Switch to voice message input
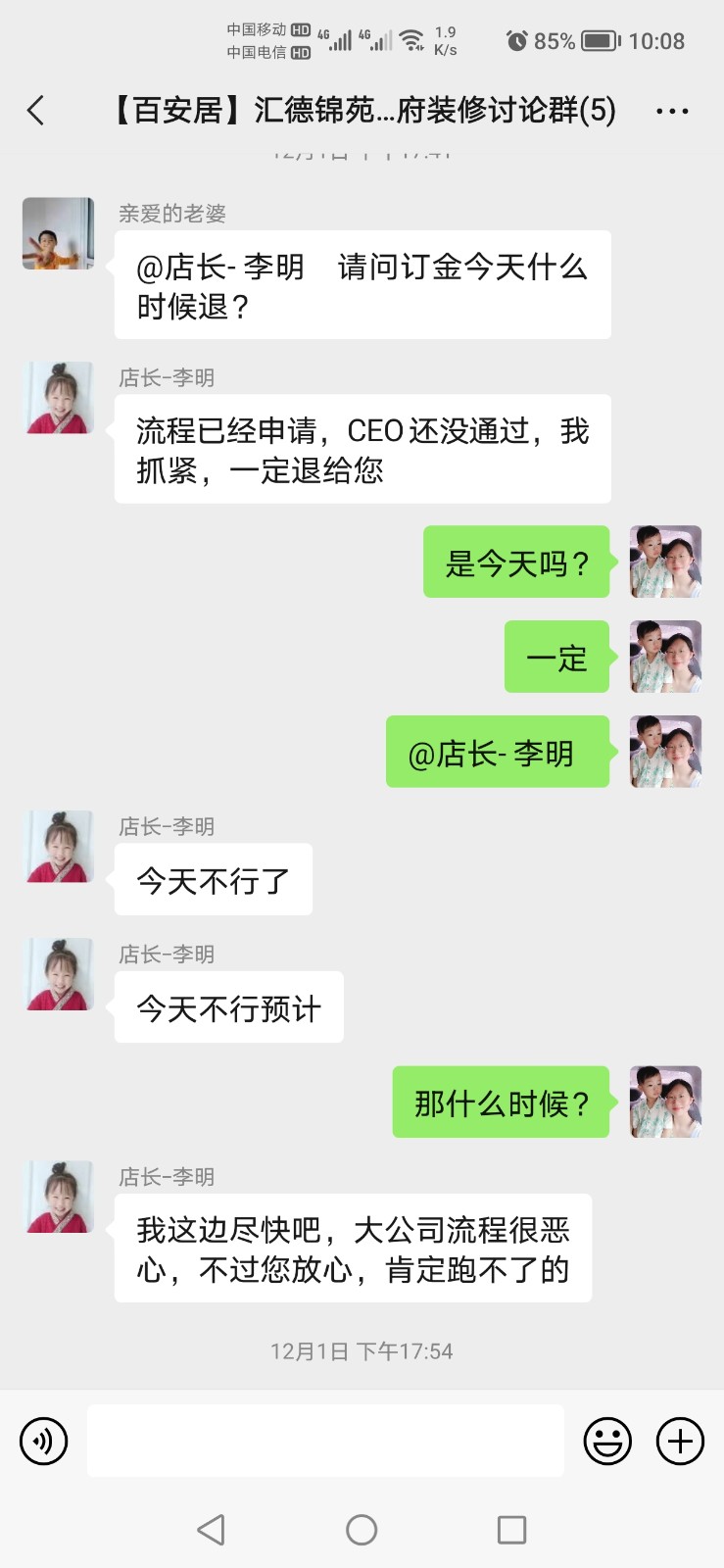Screen dimensions: 724x1568 [x=44, y=1442]
